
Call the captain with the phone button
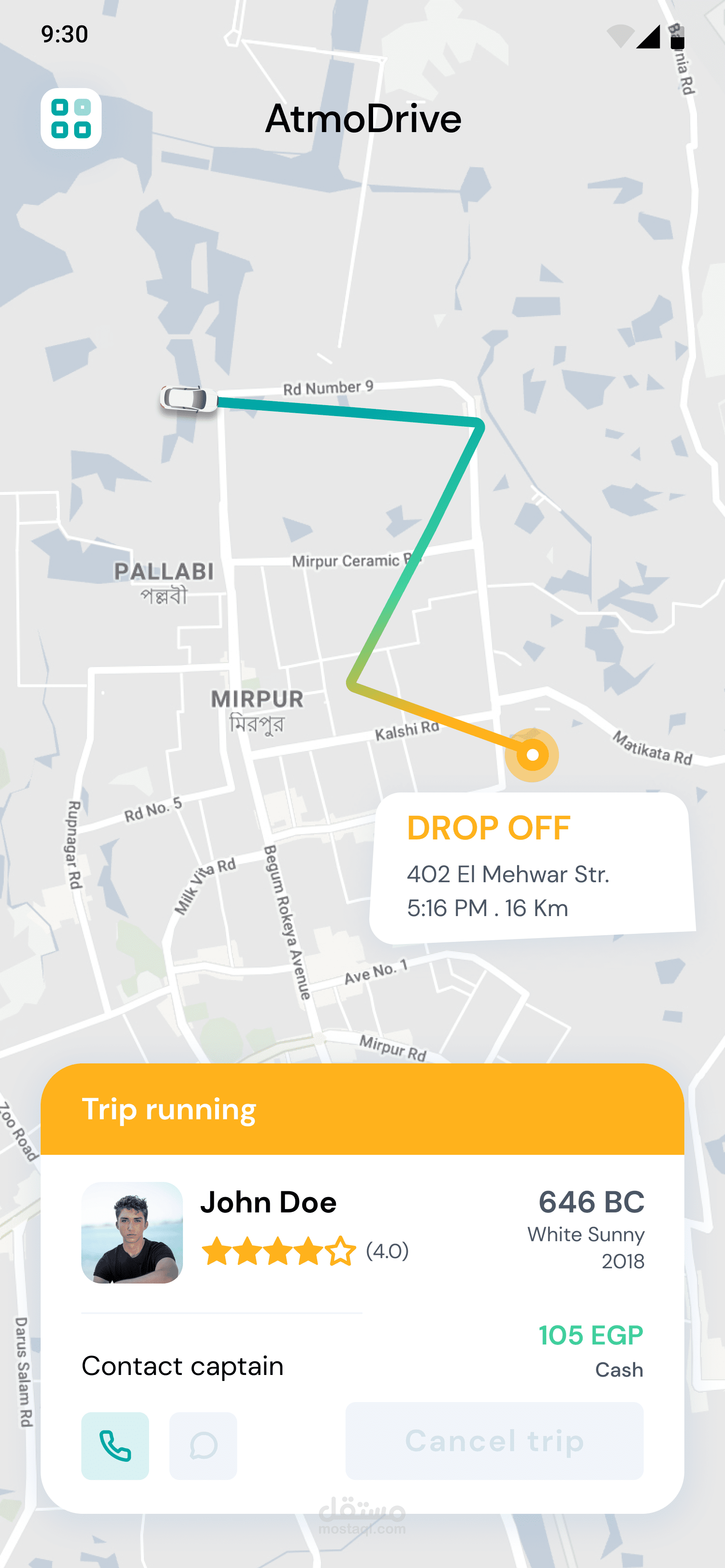coord(115,1446)
